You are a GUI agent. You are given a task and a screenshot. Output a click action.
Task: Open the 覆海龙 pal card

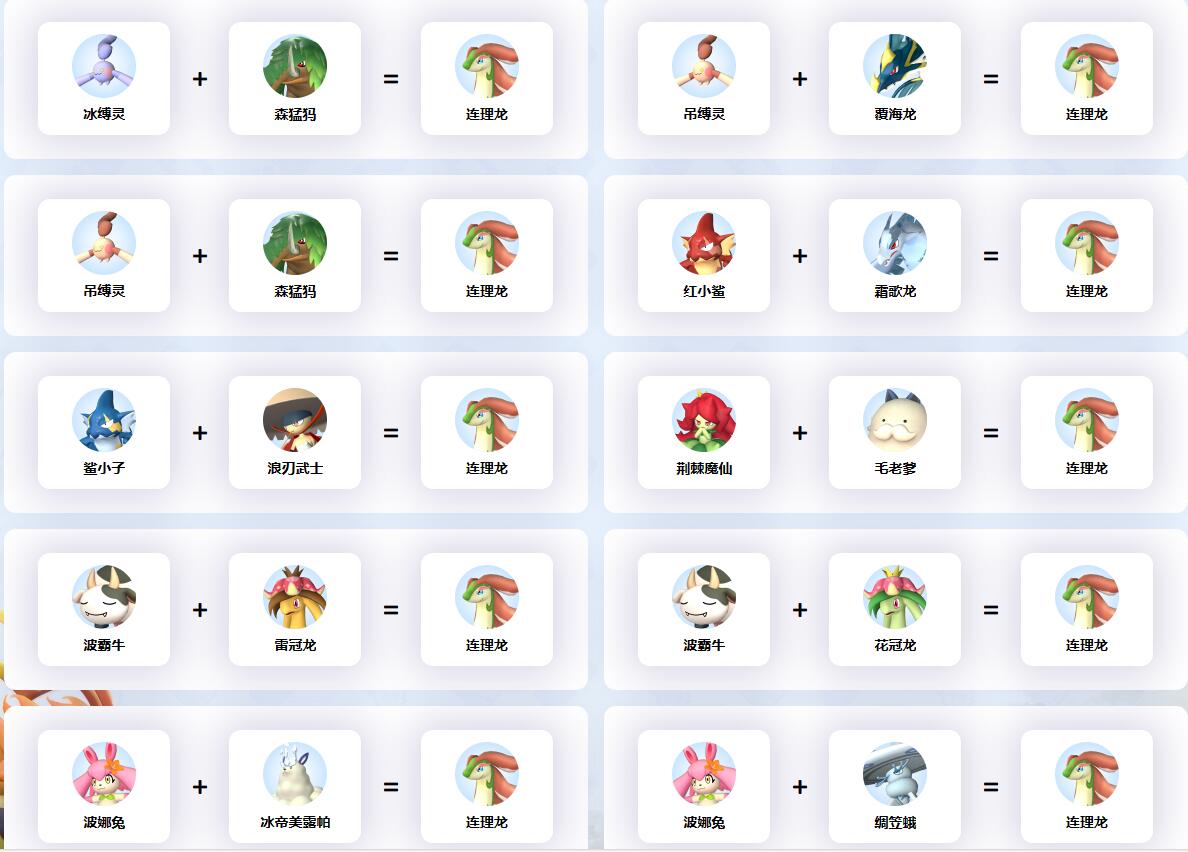tap(895, 78)
